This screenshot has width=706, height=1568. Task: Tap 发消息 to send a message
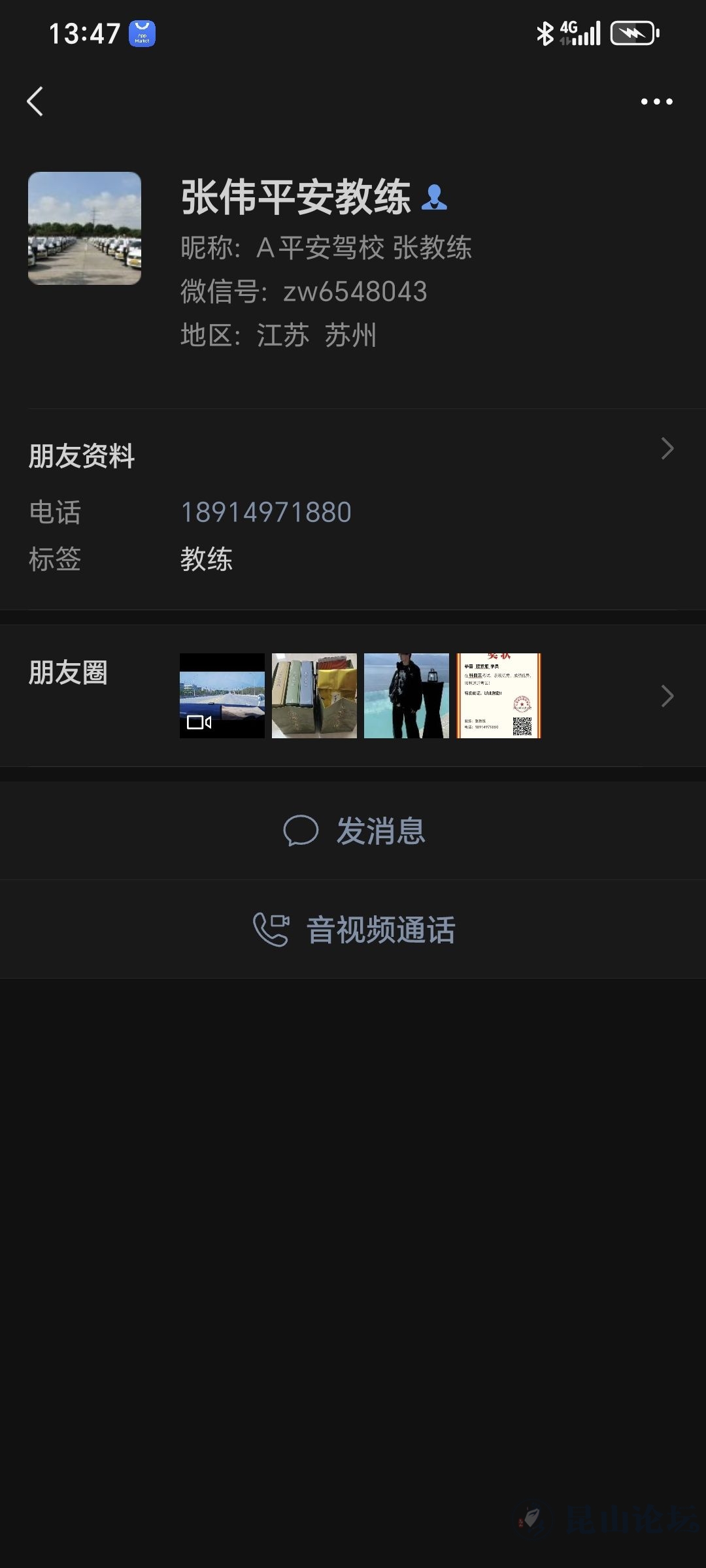click(x=353, y=831)
